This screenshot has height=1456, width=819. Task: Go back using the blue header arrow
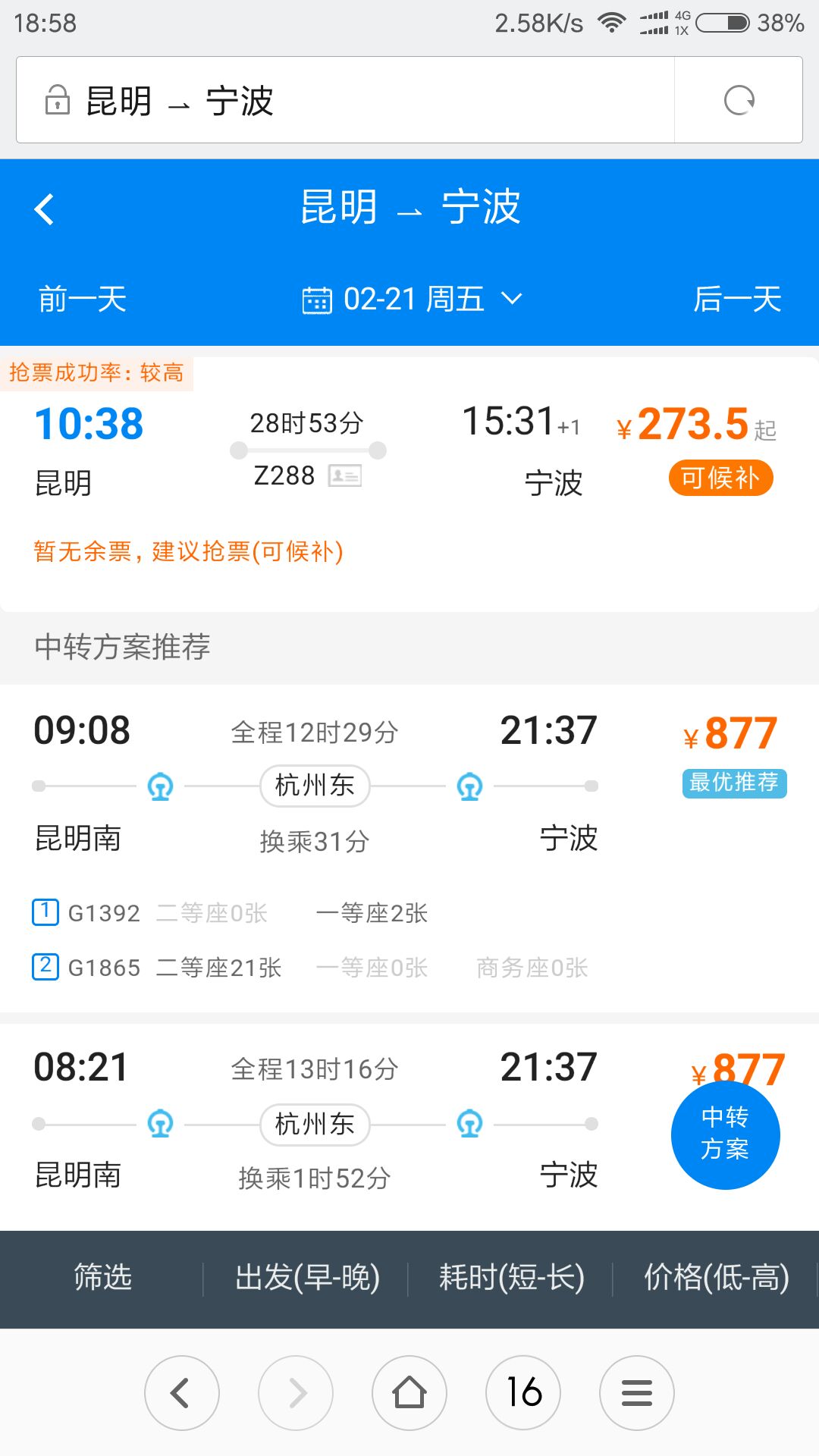click(45, 209)
